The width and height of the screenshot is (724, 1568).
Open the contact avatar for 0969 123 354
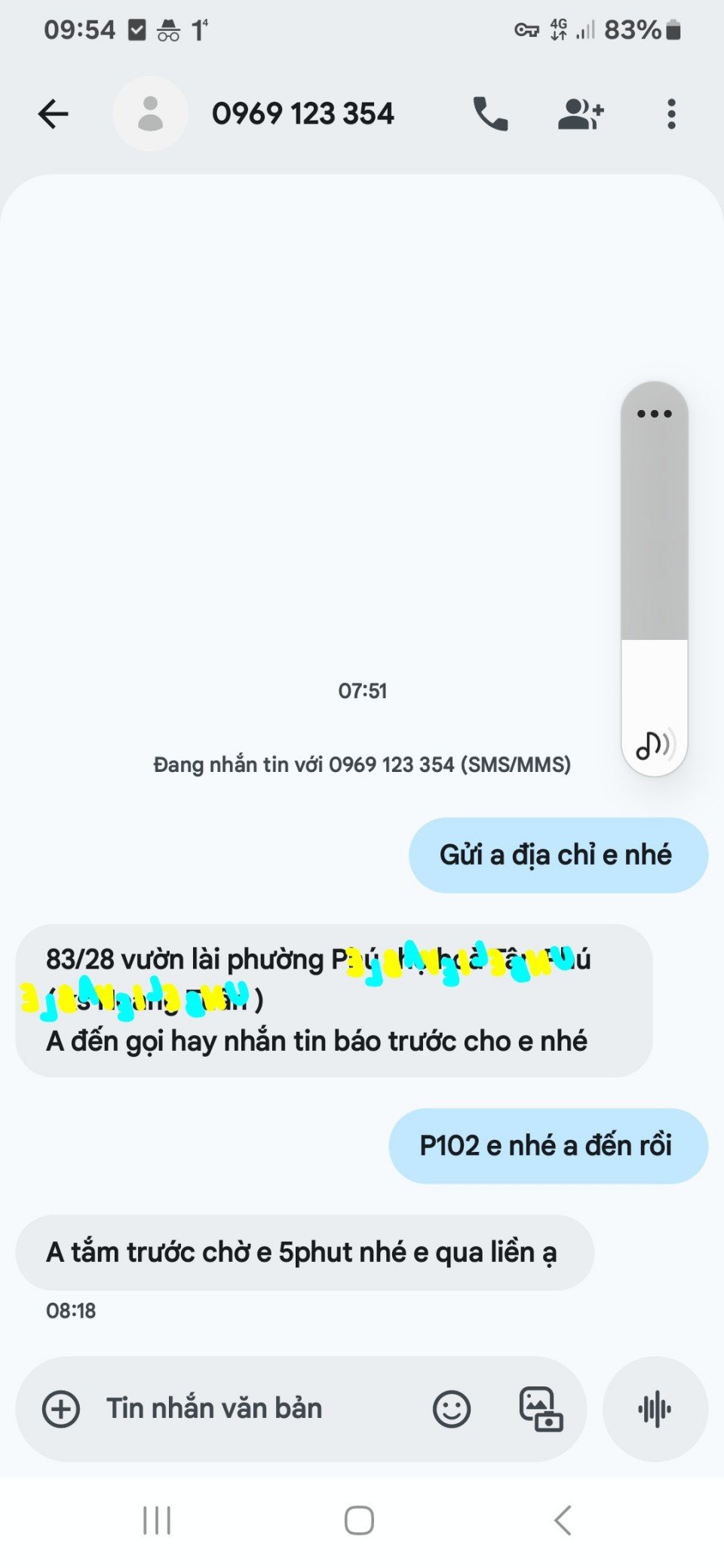tap(150, 114)
